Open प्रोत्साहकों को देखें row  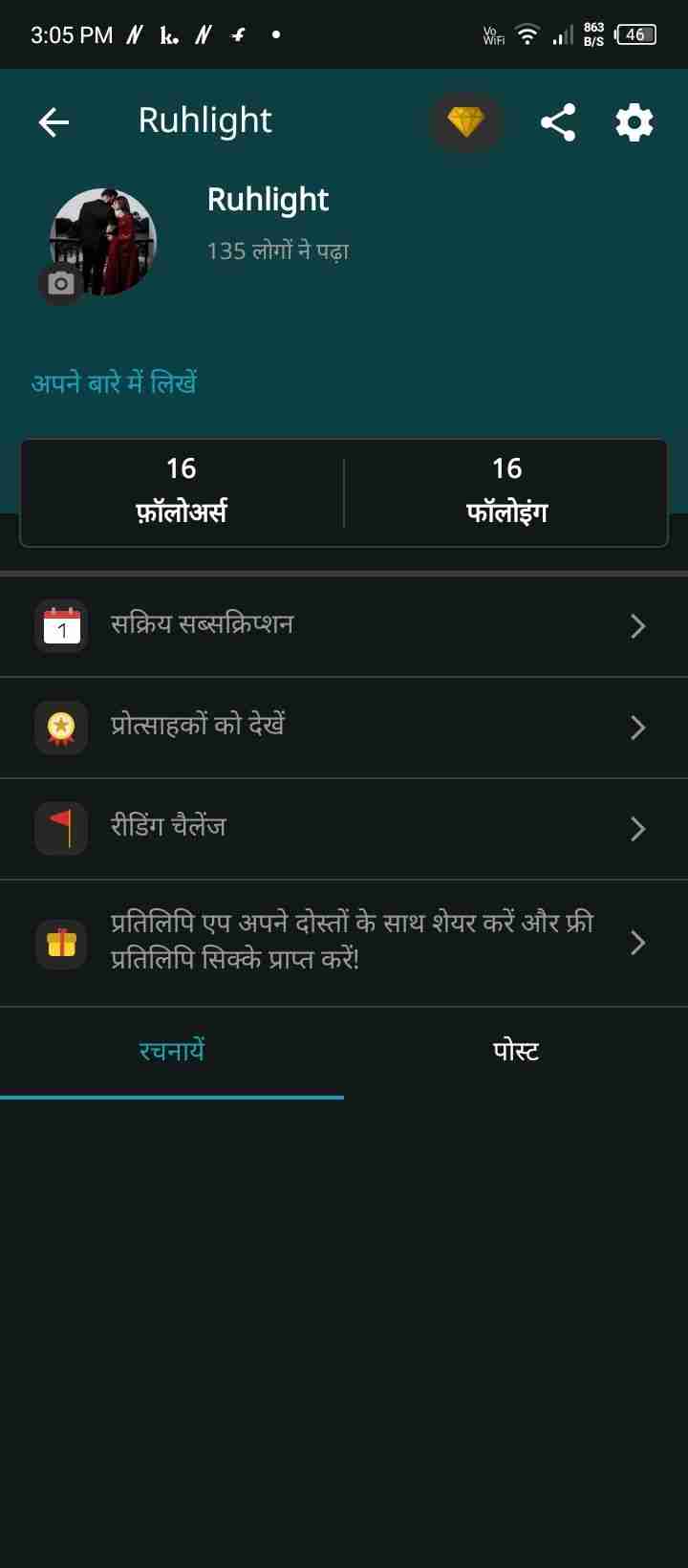(x=344, y=728)
